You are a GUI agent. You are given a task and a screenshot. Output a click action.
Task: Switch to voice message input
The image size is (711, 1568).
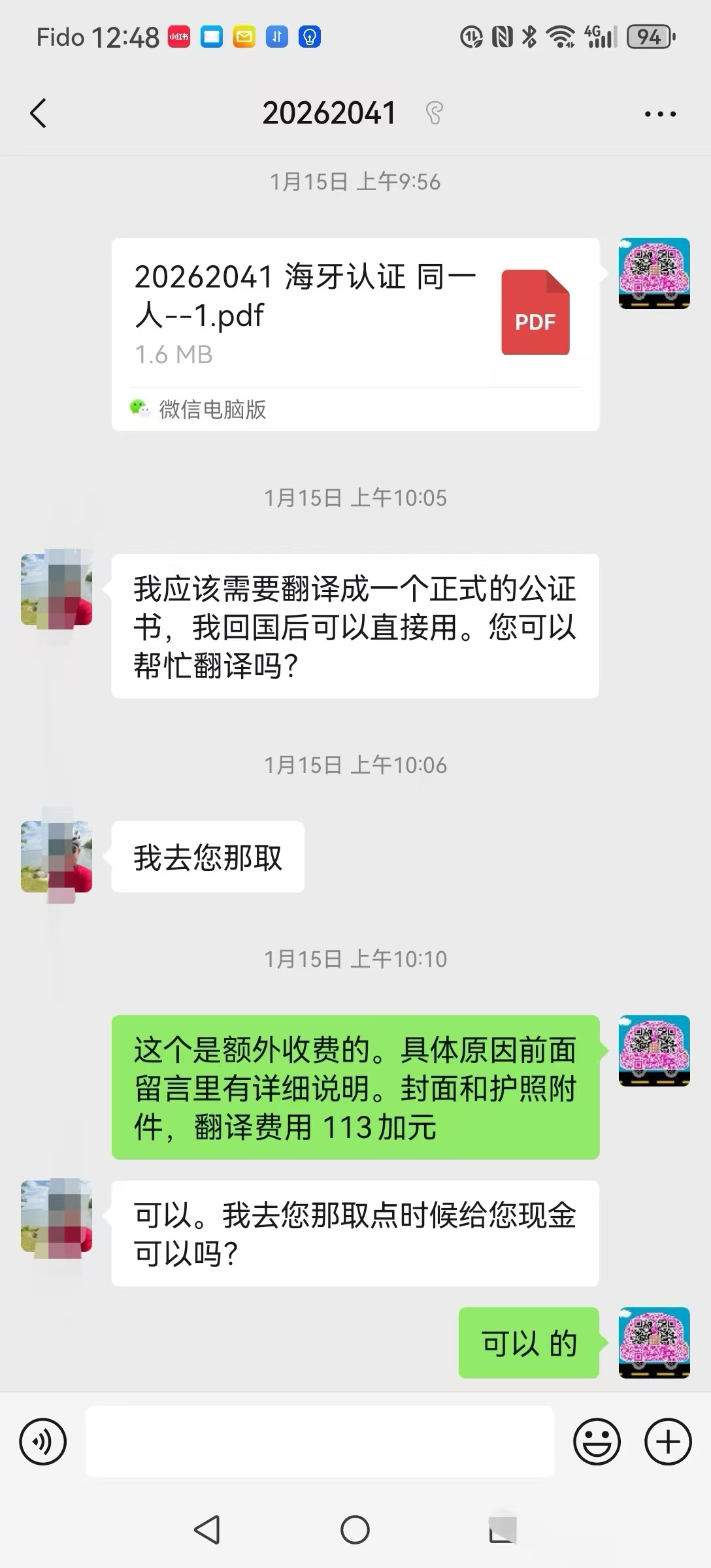43,1441
